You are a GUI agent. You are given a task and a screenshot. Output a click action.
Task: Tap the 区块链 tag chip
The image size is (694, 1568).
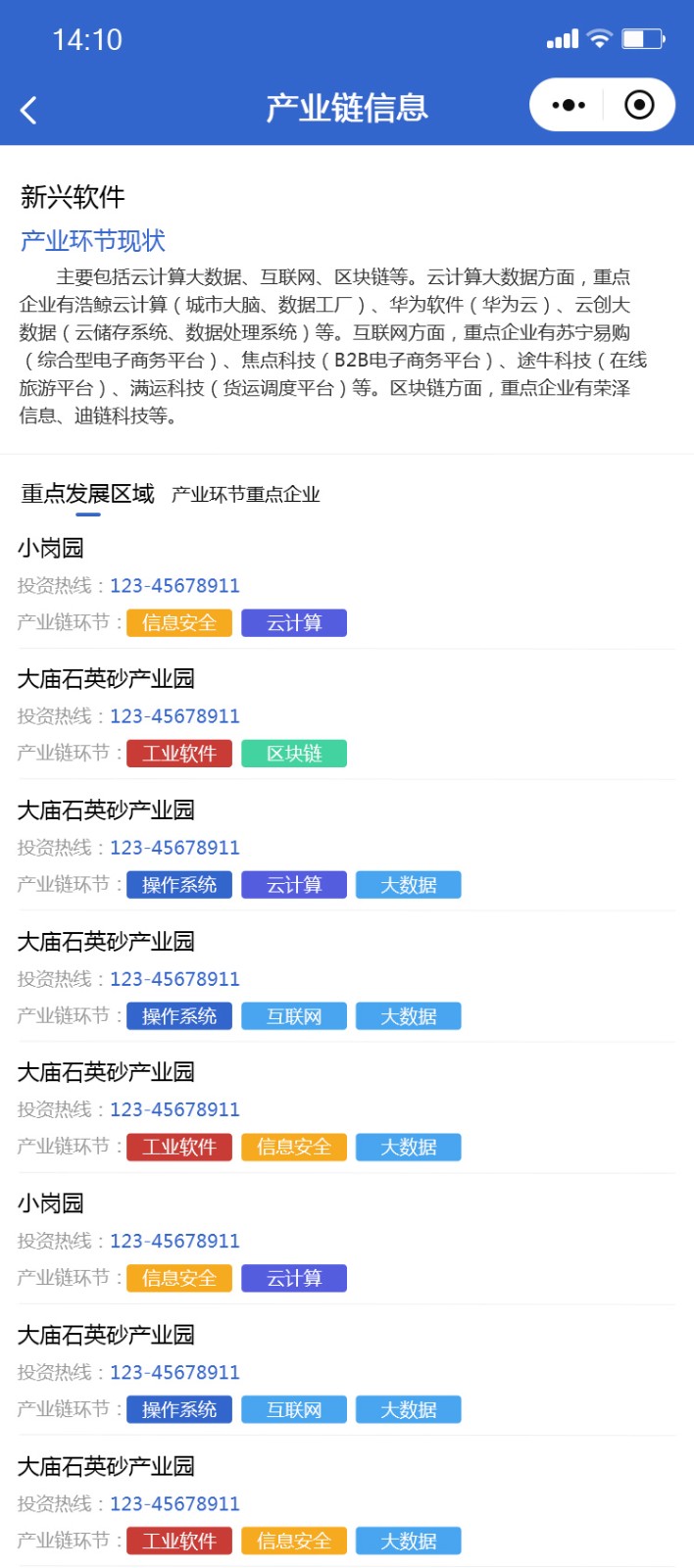[x=294, y=754]
